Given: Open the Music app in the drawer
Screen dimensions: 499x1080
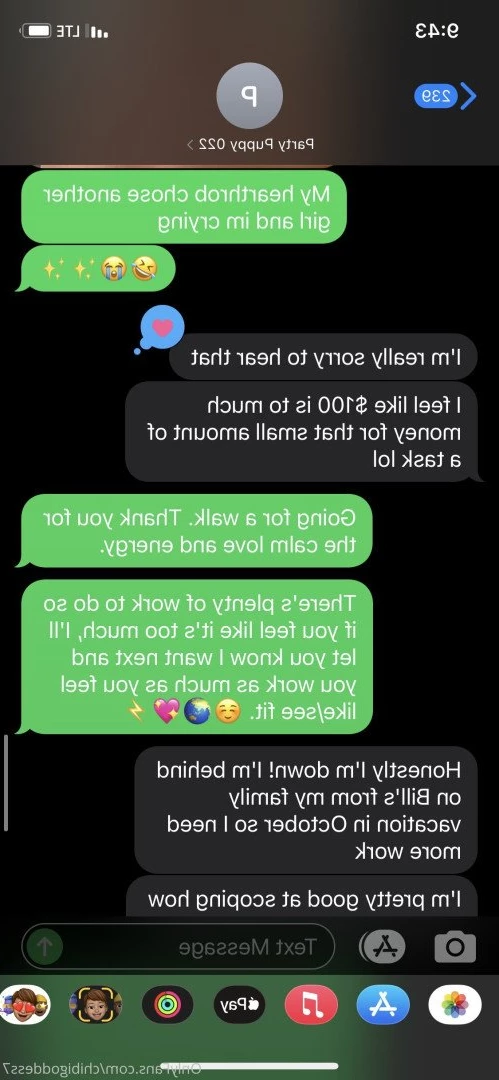Looking at the screenshot, I should tap(311, 1004).
